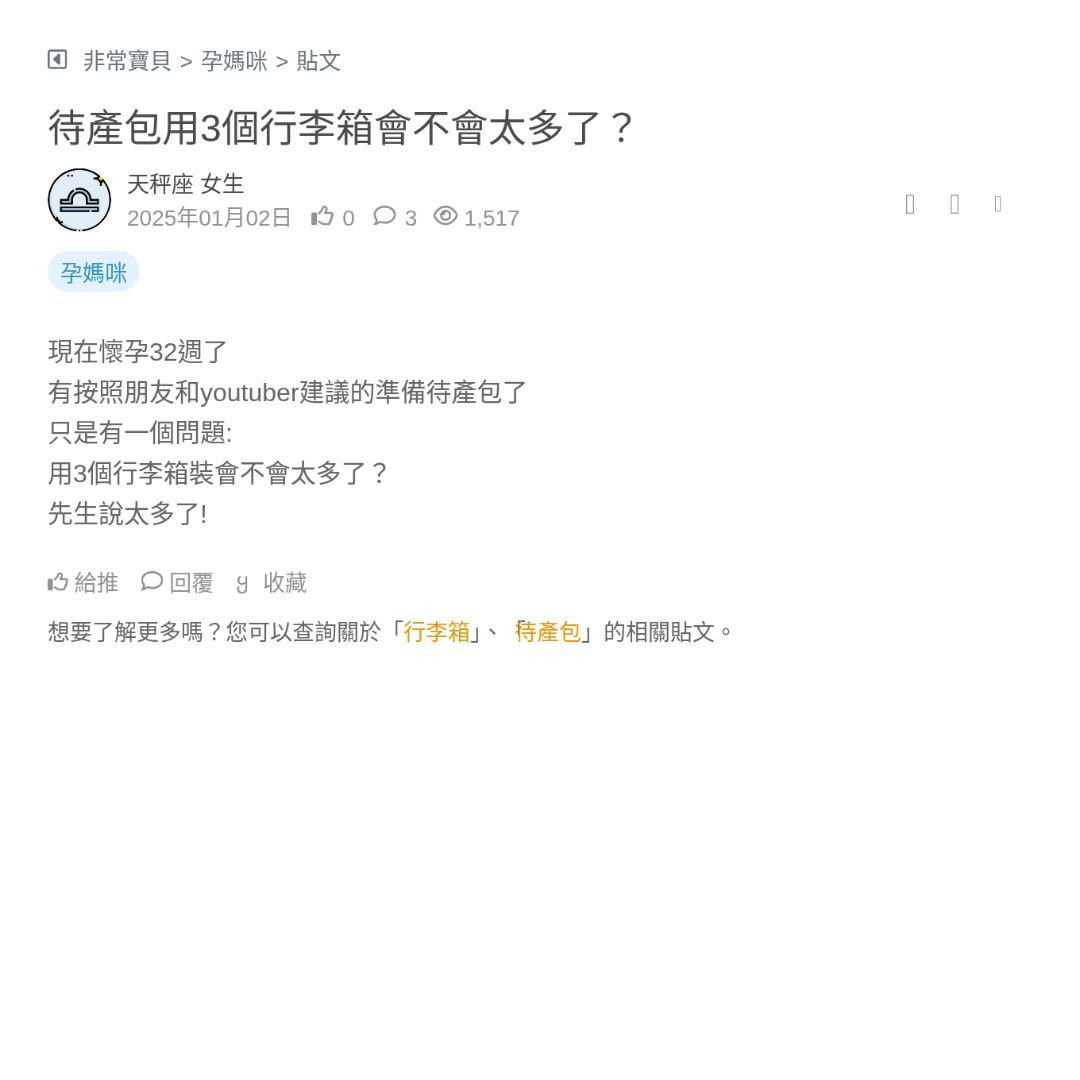Reply with the 回覆 button
Screen dimensions: 1080x1080
point(177,582)
